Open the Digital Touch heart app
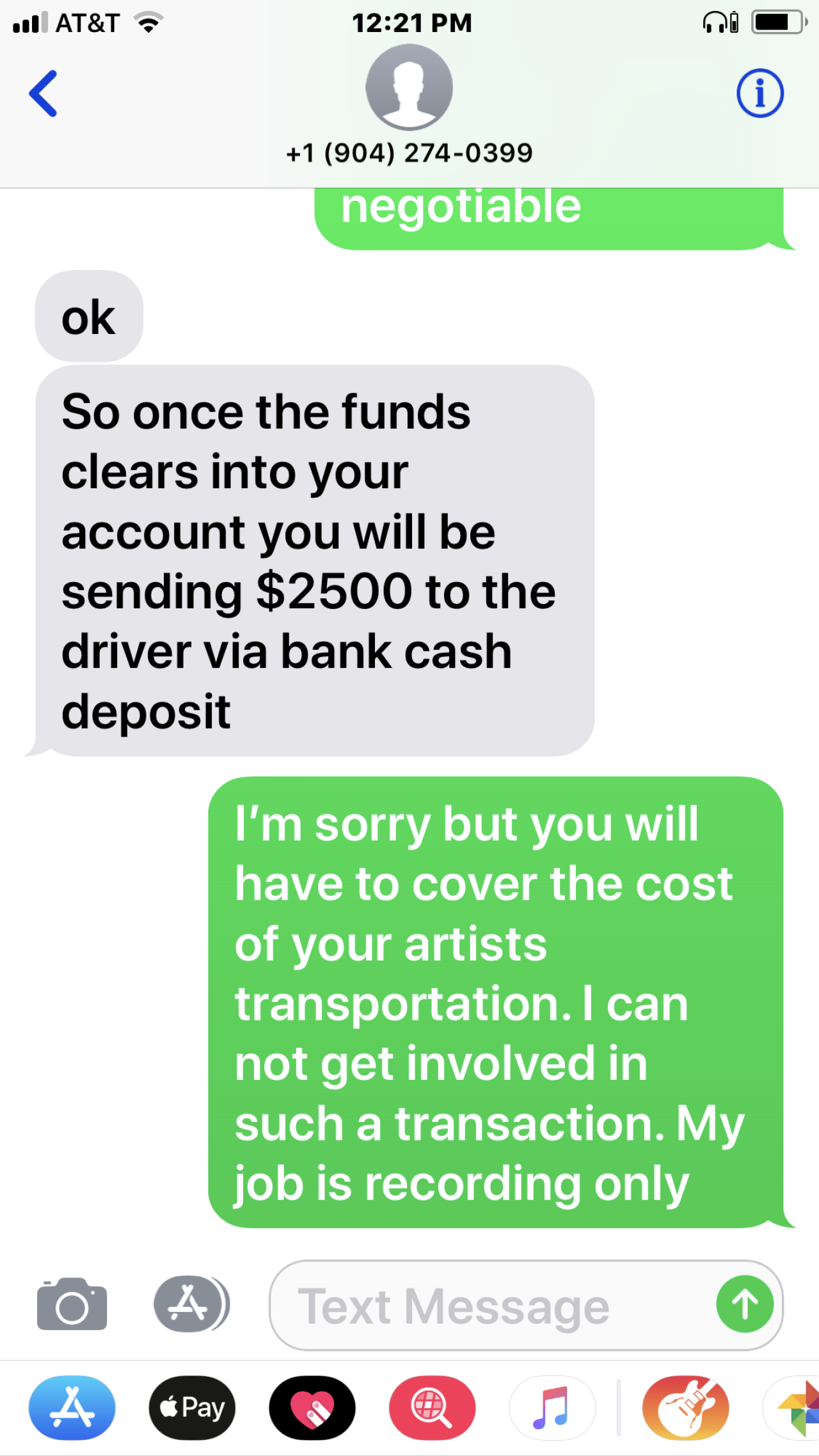The image size is (819, 1456). (312, 1407)
